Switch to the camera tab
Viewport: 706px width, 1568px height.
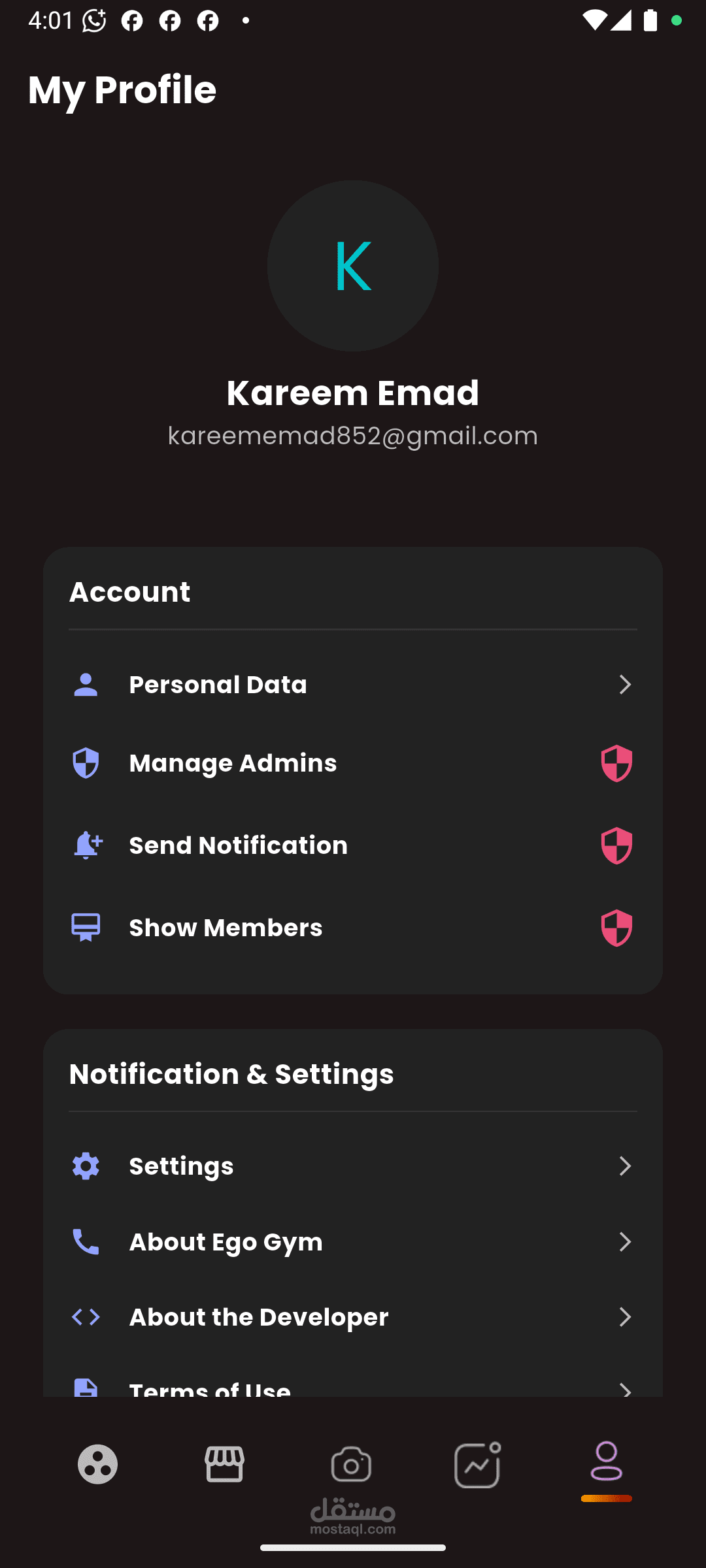coord(352,1464)
